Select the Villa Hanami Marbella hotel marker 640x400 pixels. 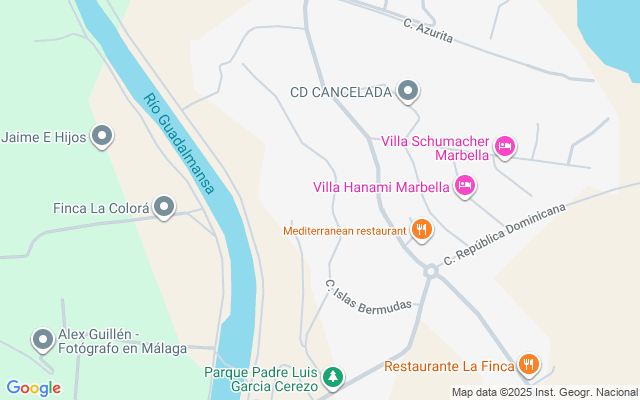[x=465, y=186]
